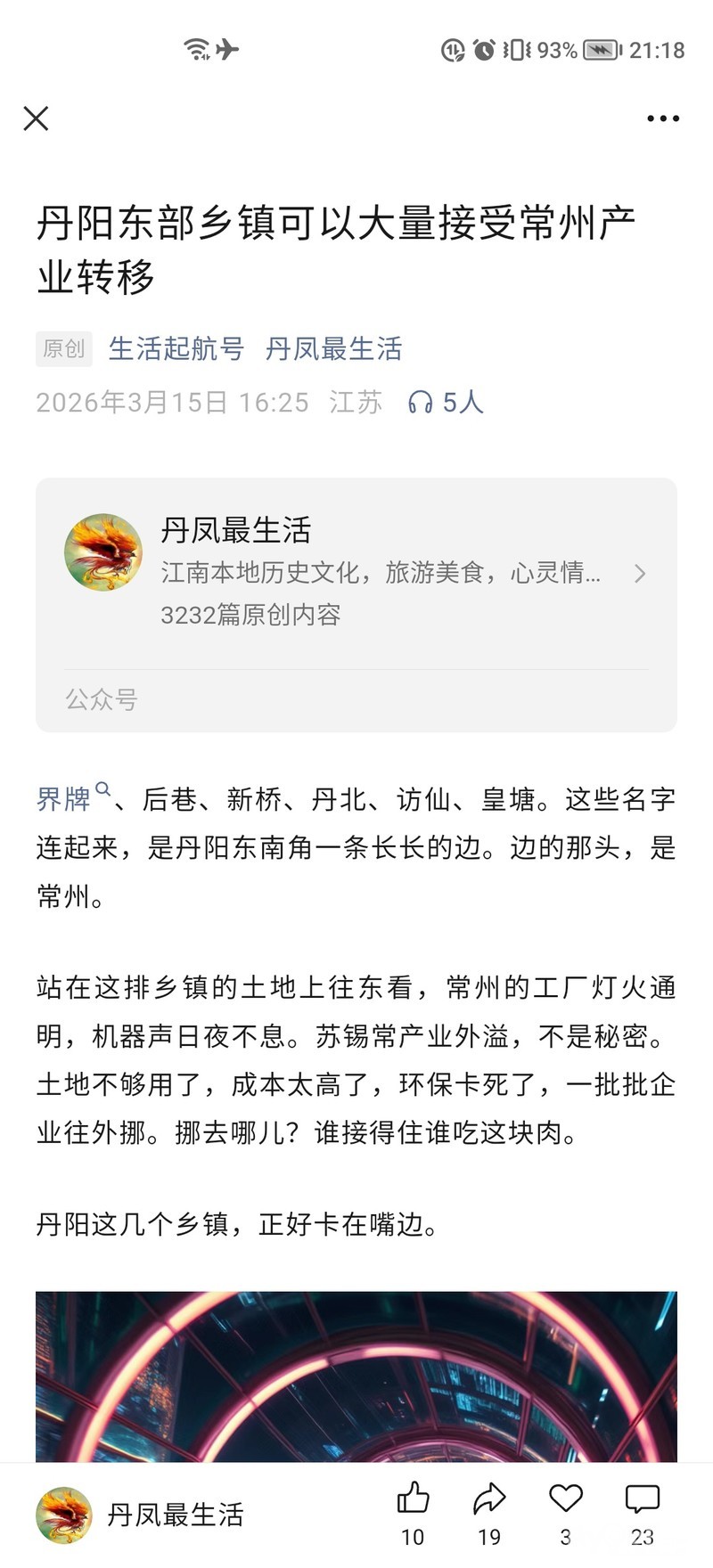Search the linked term 界牌
The image size is (713, 1568).
[x=64, y=798]
